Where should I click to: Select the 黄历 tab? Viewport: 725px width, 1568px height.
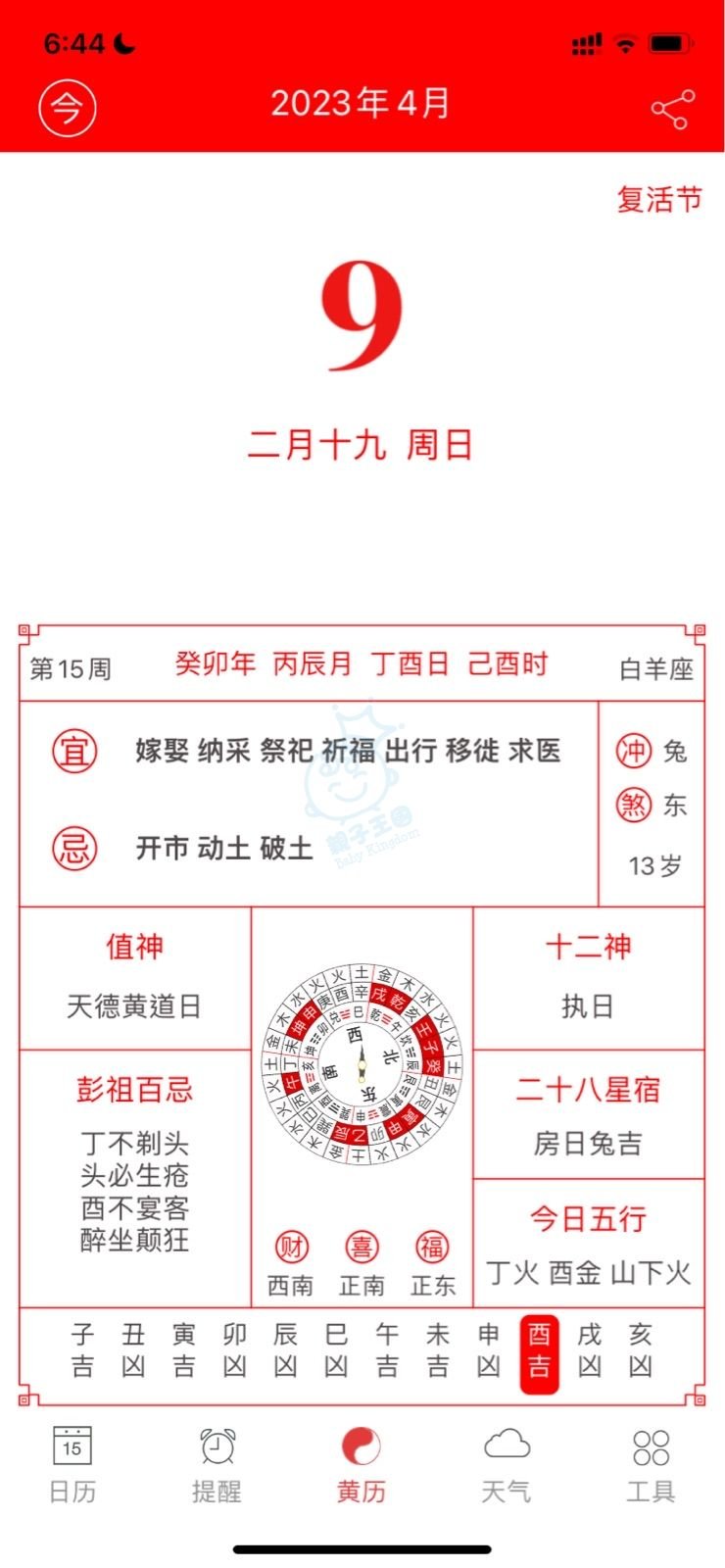(x=362, y=1464)
